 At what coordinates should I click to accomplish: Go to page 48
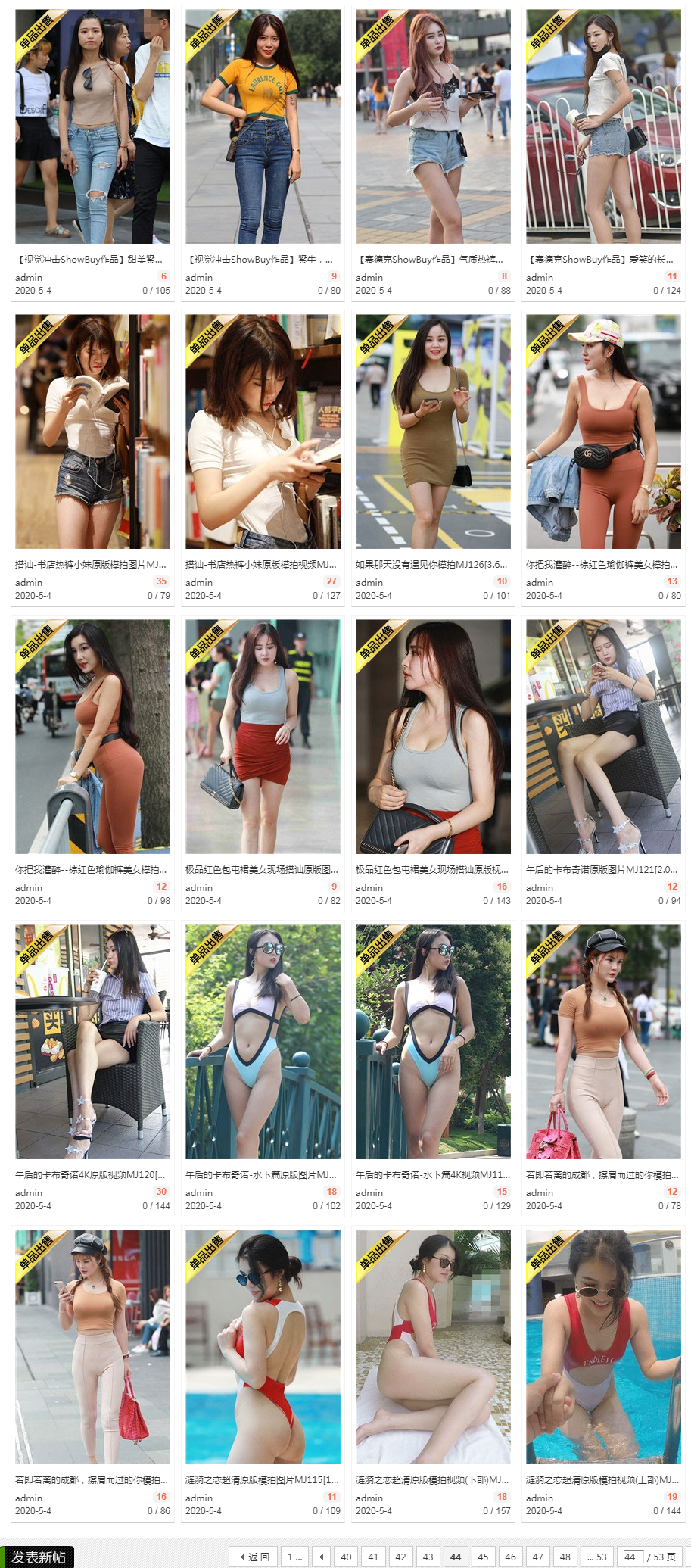tap(565, 1557)
